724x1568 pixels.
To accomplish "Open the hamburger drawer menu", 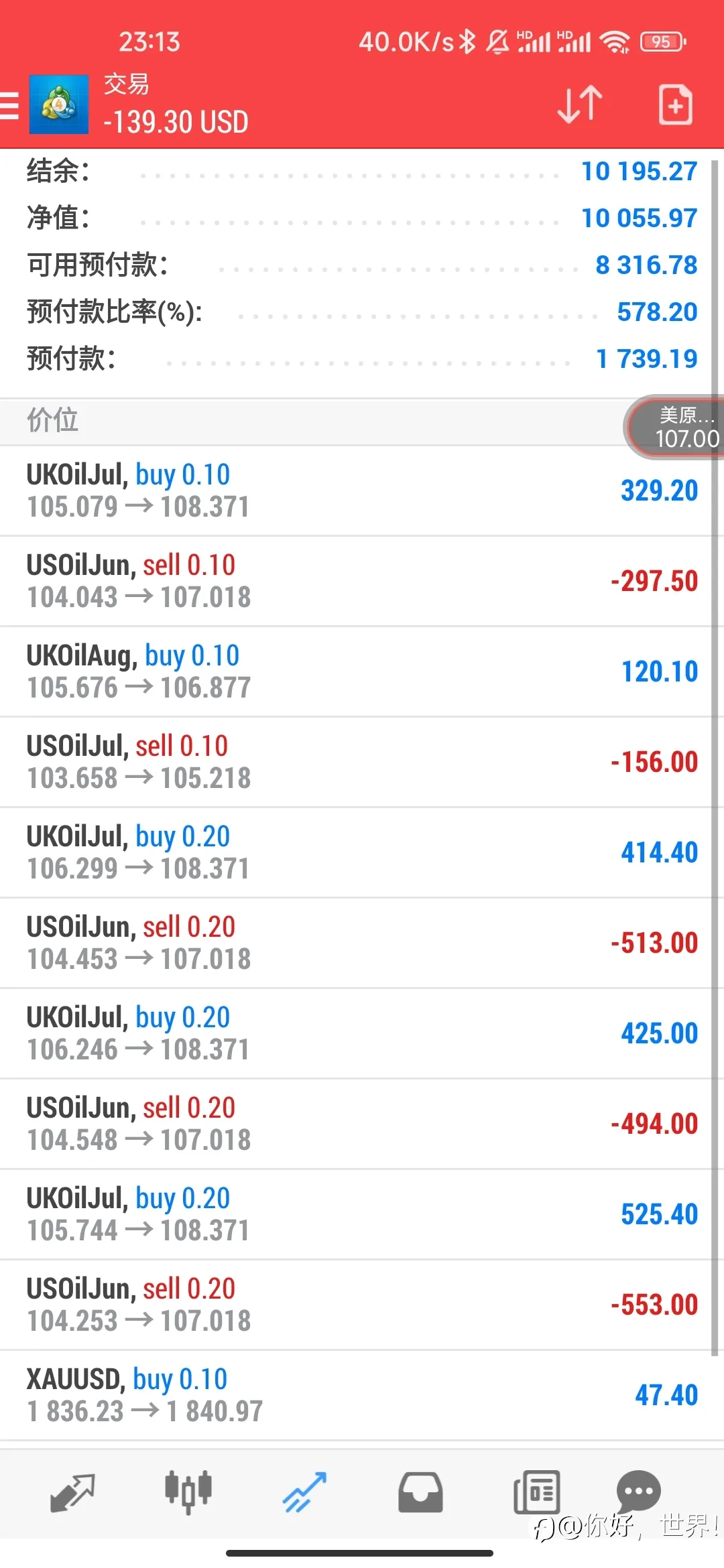I will tap(9, 105).
